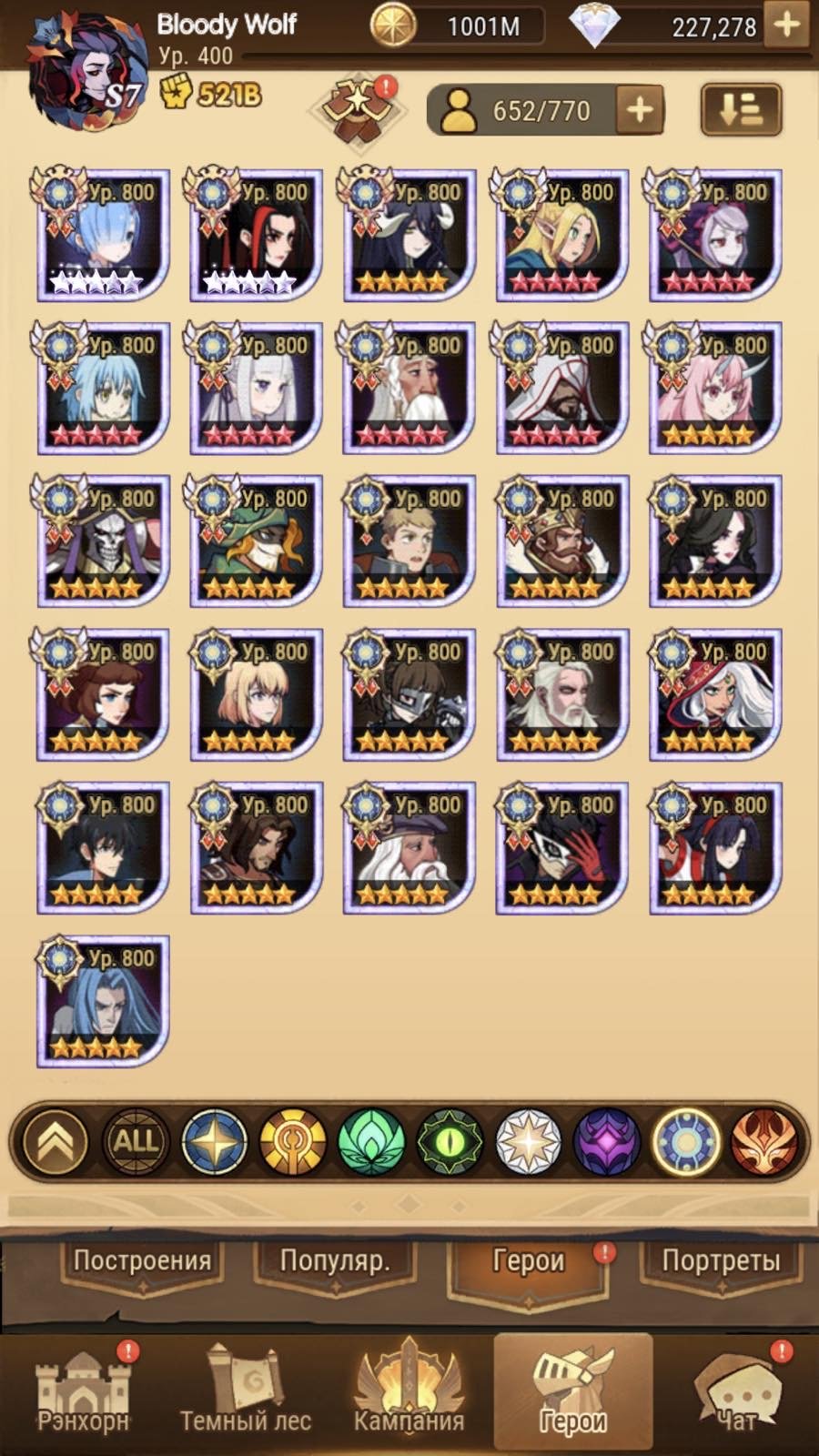Filter heroes by green eye faction
Screen dimensions: 819x1456
point(450,1141)
